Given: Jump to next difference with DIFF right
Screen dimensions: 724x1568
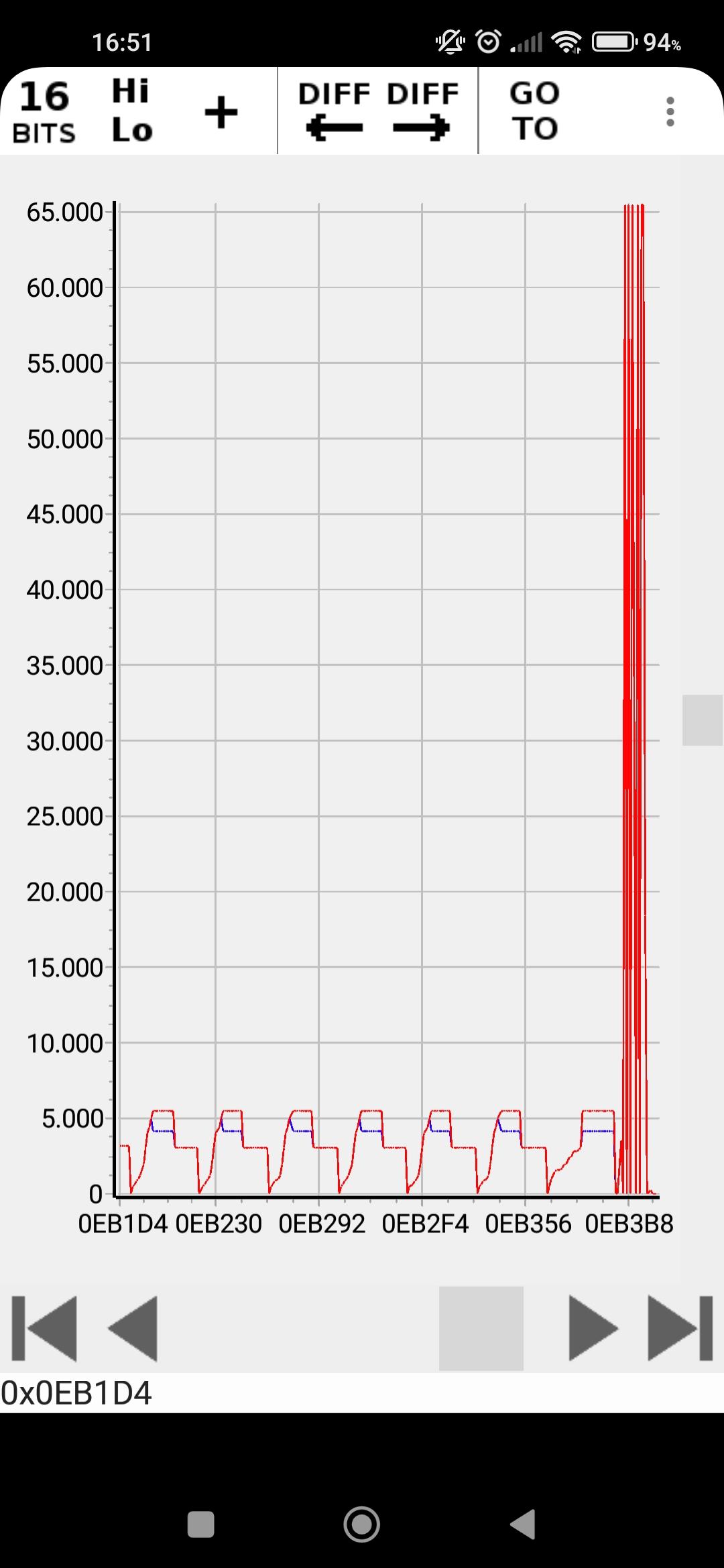Looking at the screenshot, I should (x=422, y=111).
